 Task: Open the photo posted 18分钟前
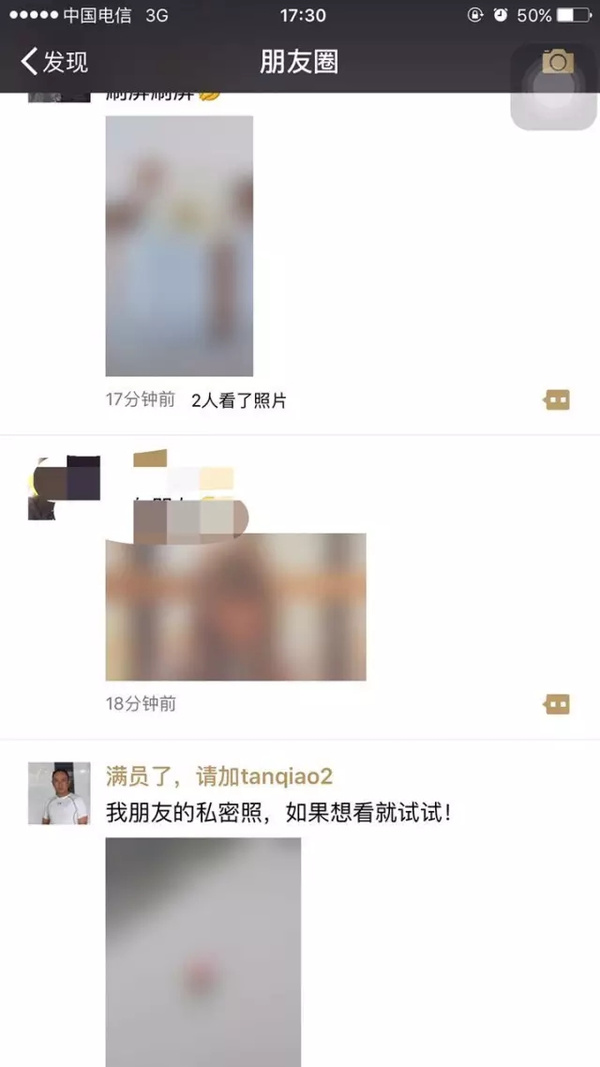click(x=236, y=607)
